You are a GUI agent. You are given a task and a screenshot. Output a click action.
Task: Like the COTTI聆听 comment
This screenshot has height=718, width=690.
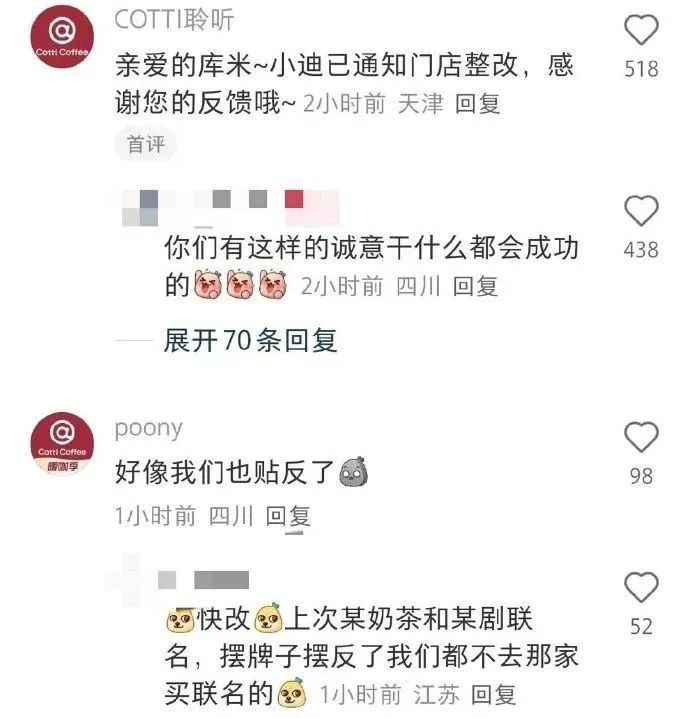(x=641, y=32)
